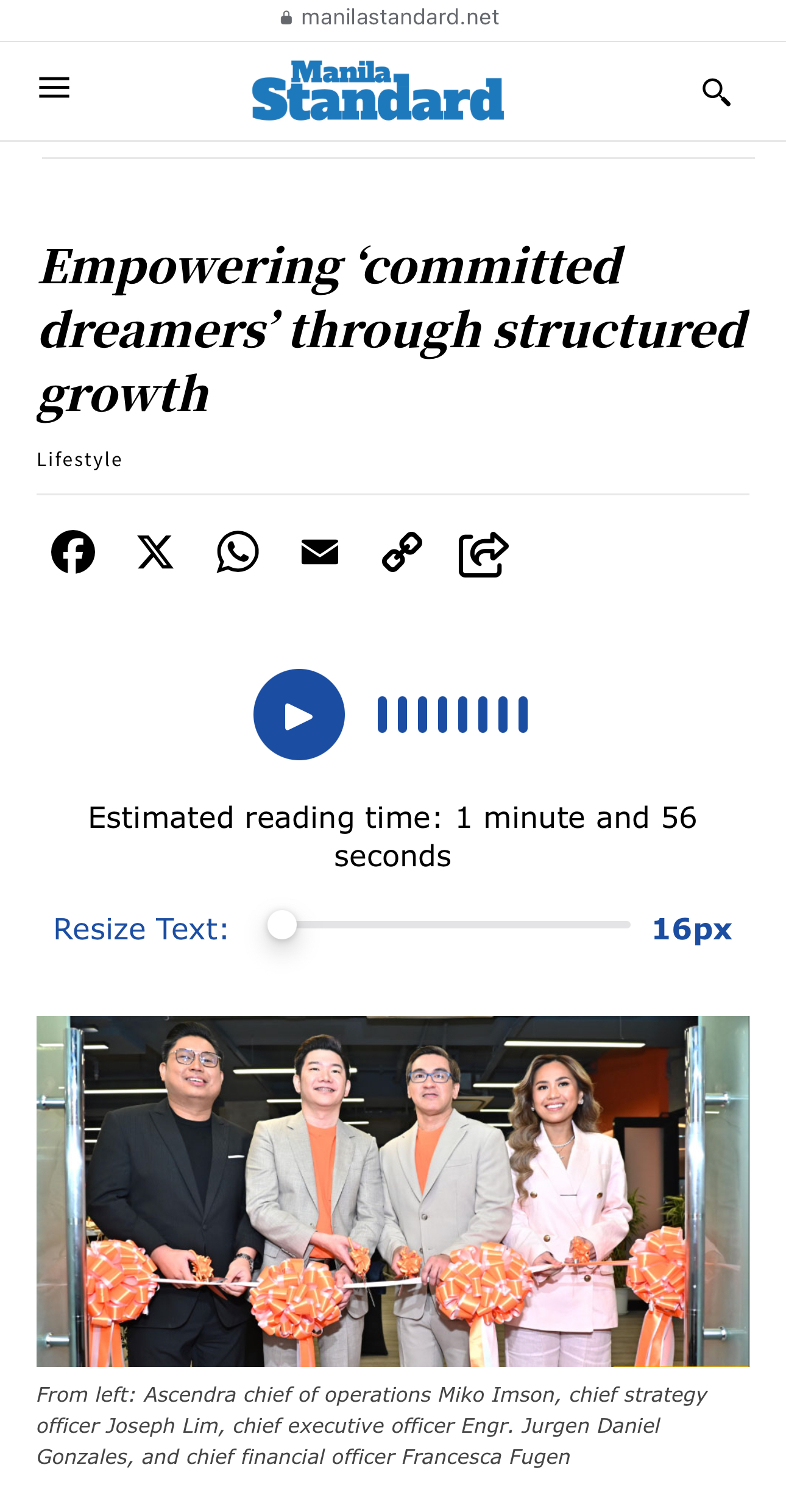The height and width of the screenshot is (1512, 786).
Task: Share article on Facebook
Action: click(x=73, y=552)
